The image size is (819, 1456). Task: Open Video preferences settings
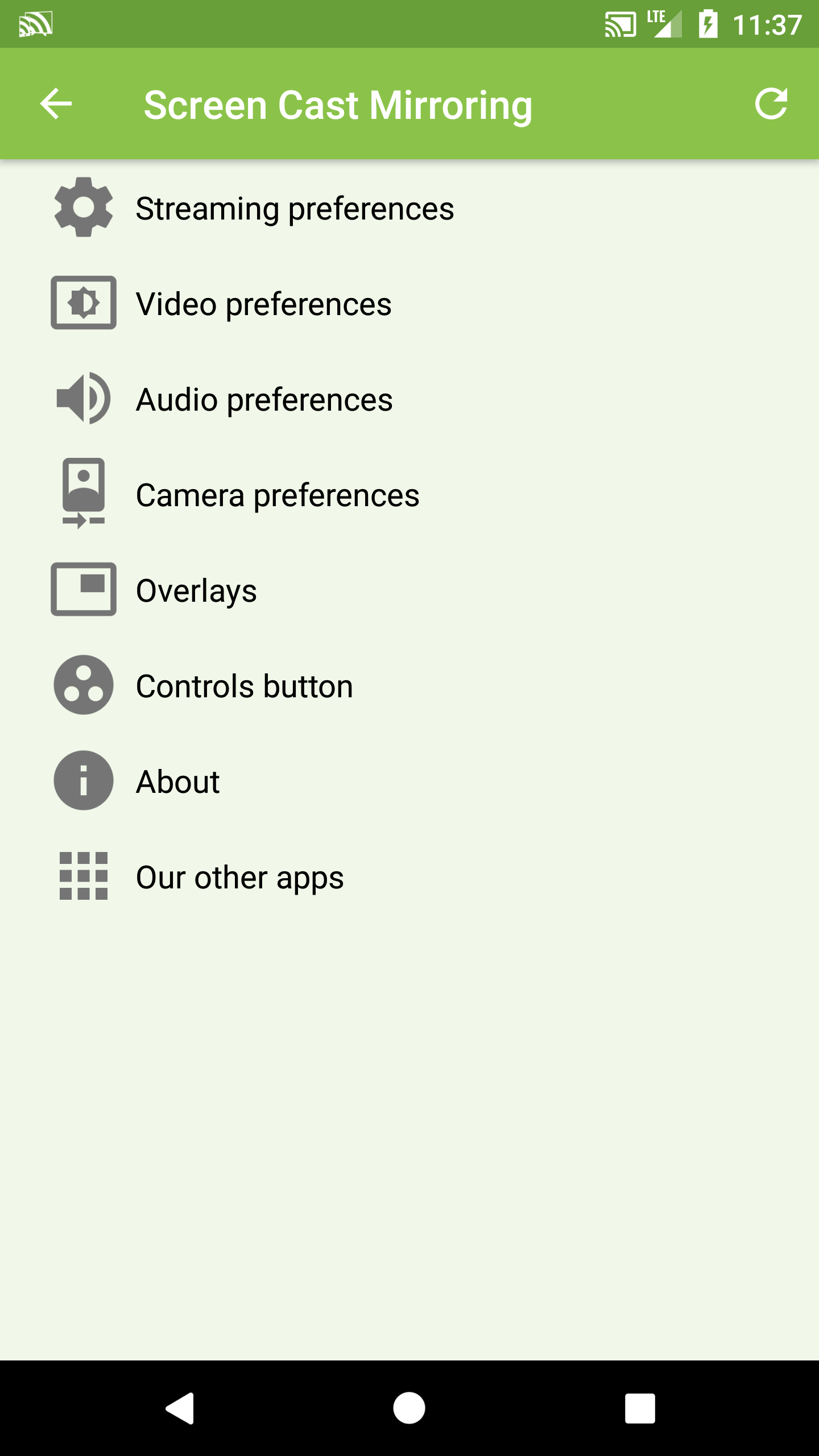(263, 303)
